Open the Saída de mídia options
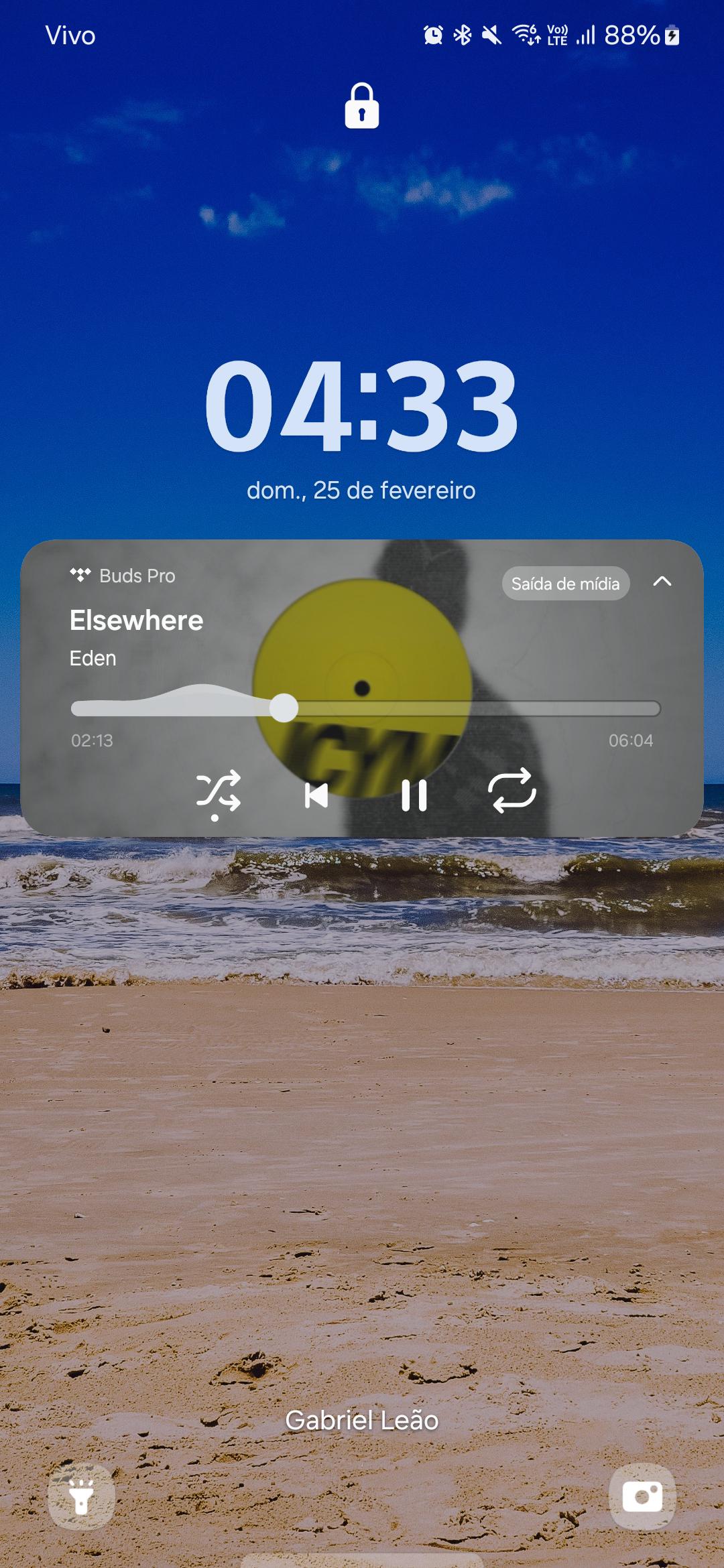Viewport: 724px width, 1568px height. pyautogui.click(x=565, y=584)
